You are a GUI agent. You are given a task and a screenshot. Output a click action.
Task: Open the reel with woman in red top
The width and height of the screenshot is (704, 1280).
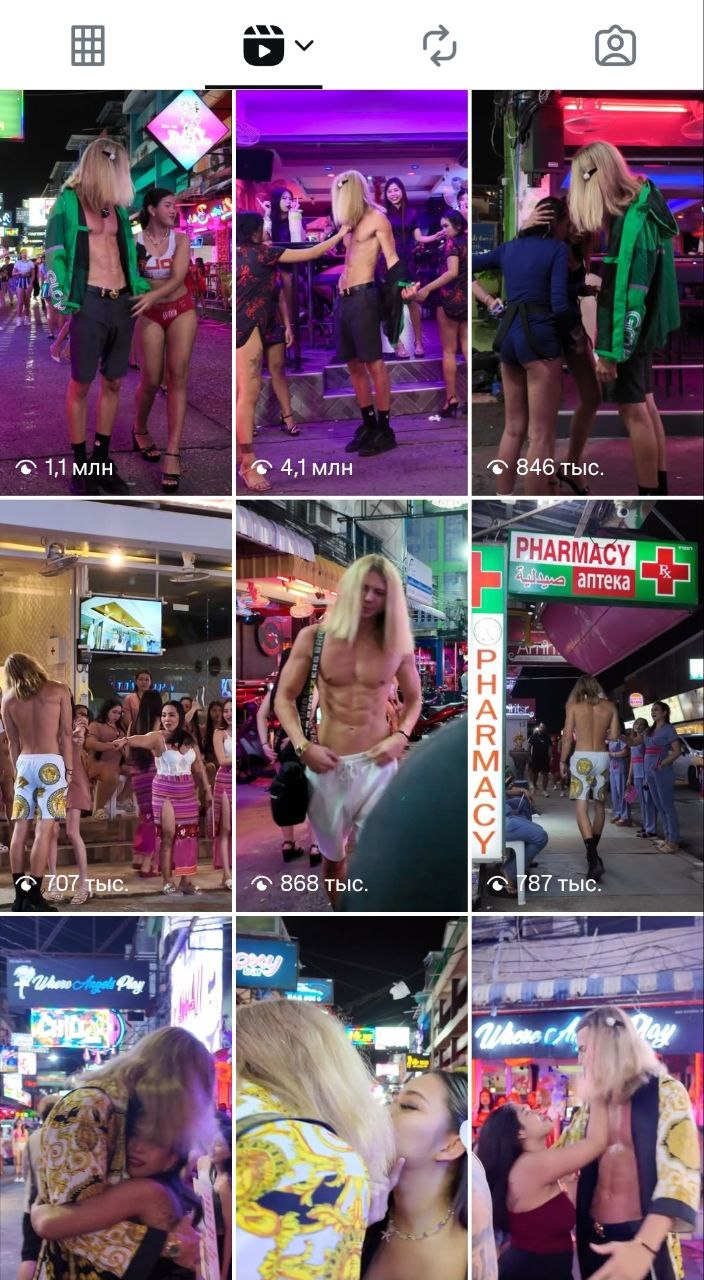tap(587, 1098)
